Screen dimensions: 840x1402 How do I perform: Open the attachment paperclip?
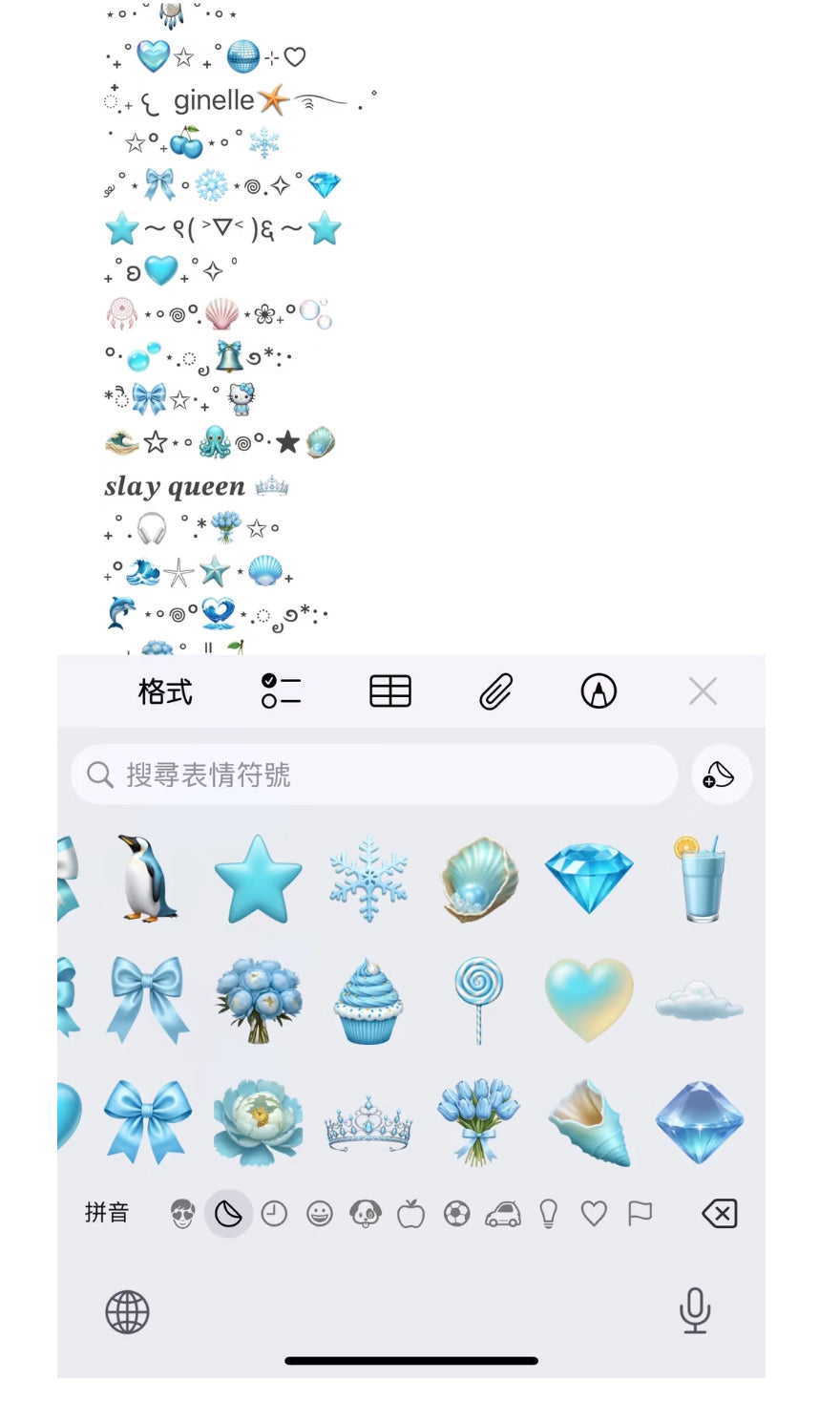[495, 691]
